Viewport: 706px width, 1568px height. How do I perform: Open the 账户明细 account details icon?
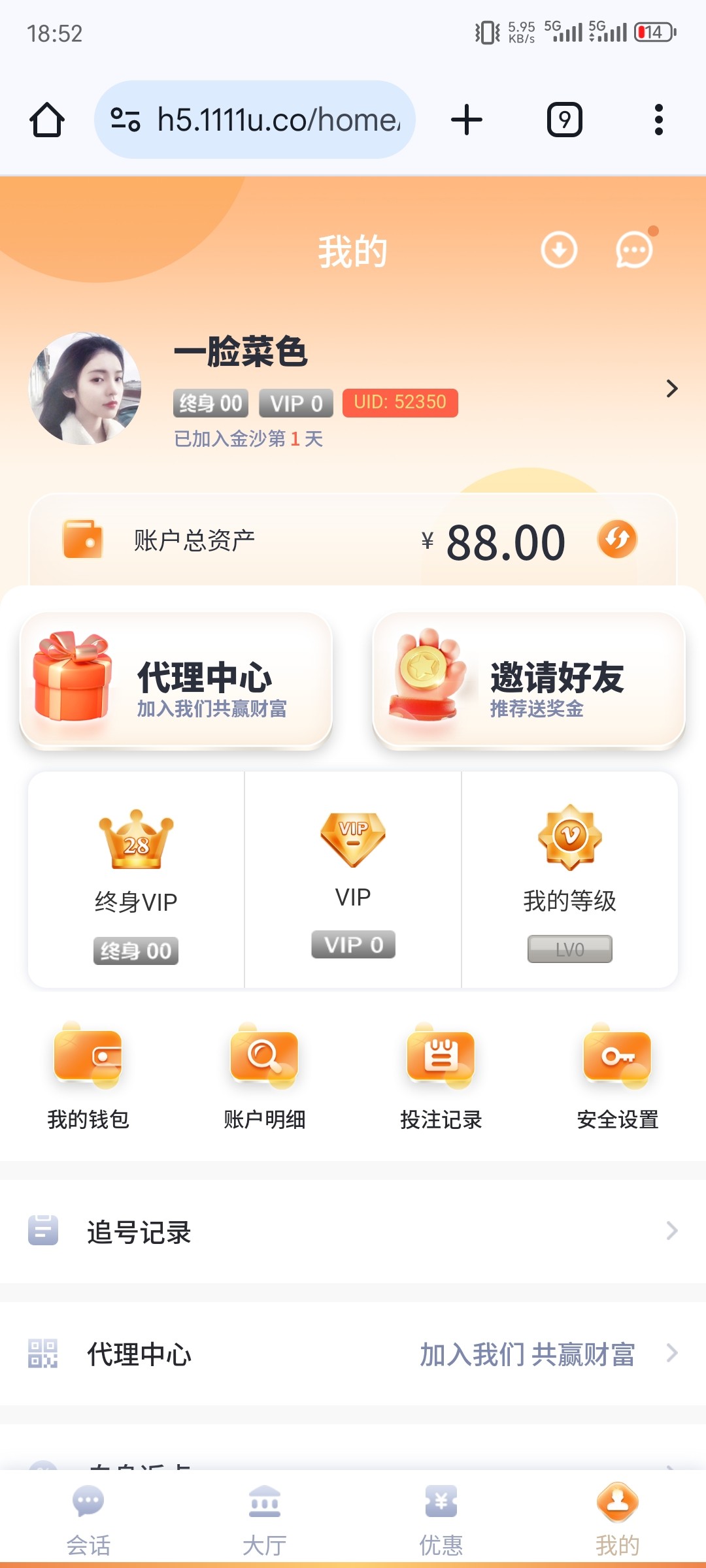[x=265, y=1065]
